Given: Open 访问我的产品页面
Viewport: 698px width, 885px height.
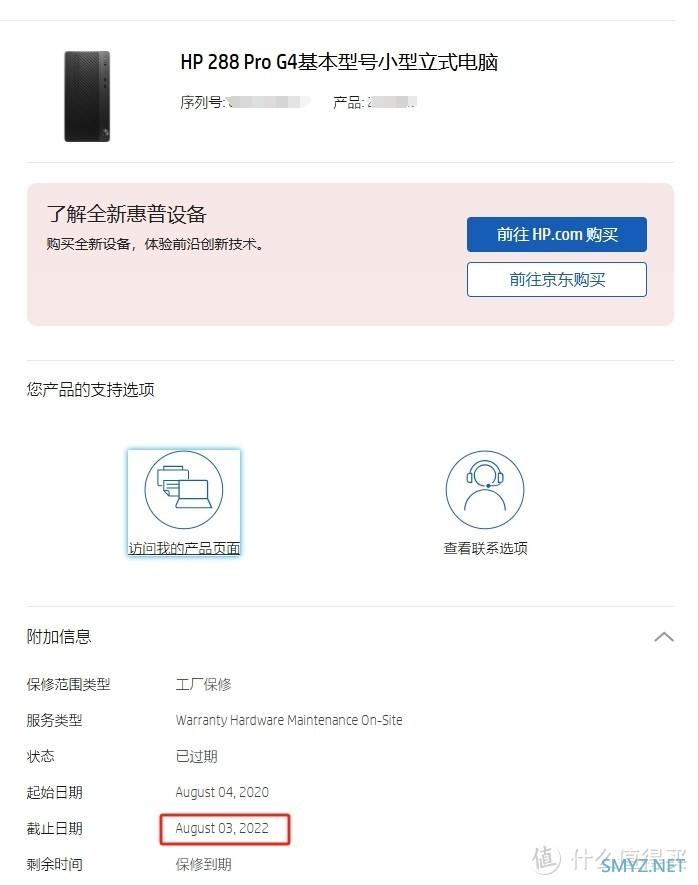Looking at the screenshot, I should coord(184,503).
